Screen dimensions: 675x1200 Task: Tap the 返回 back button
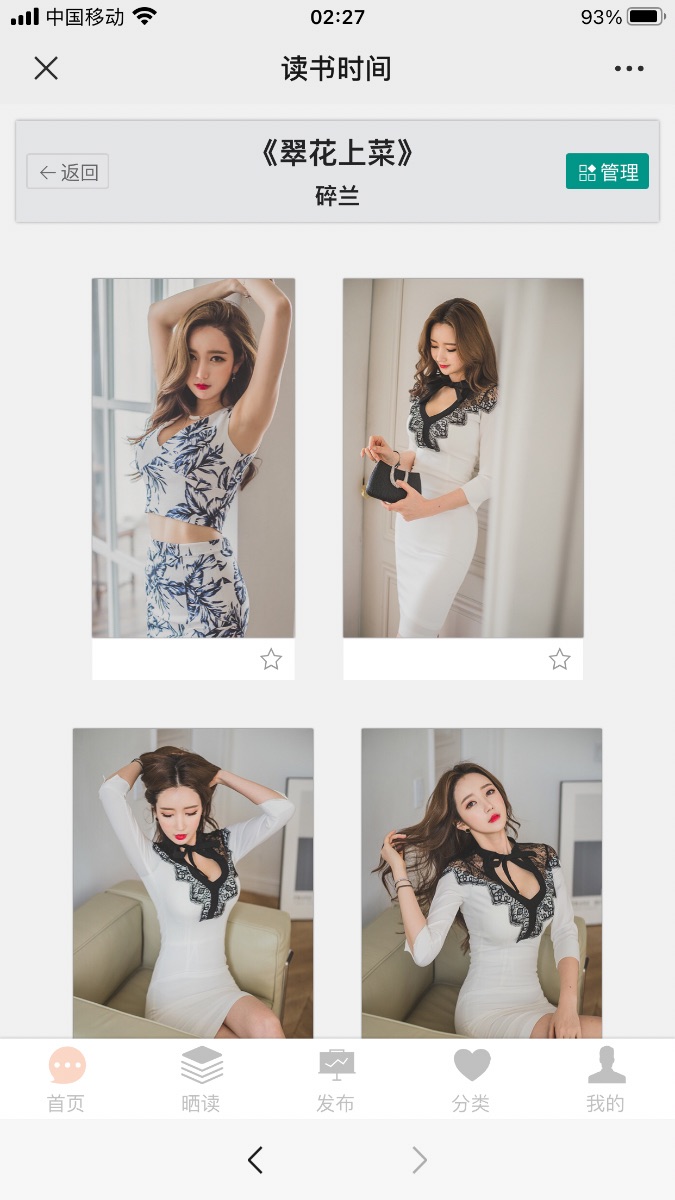click(x=68, y=172)
